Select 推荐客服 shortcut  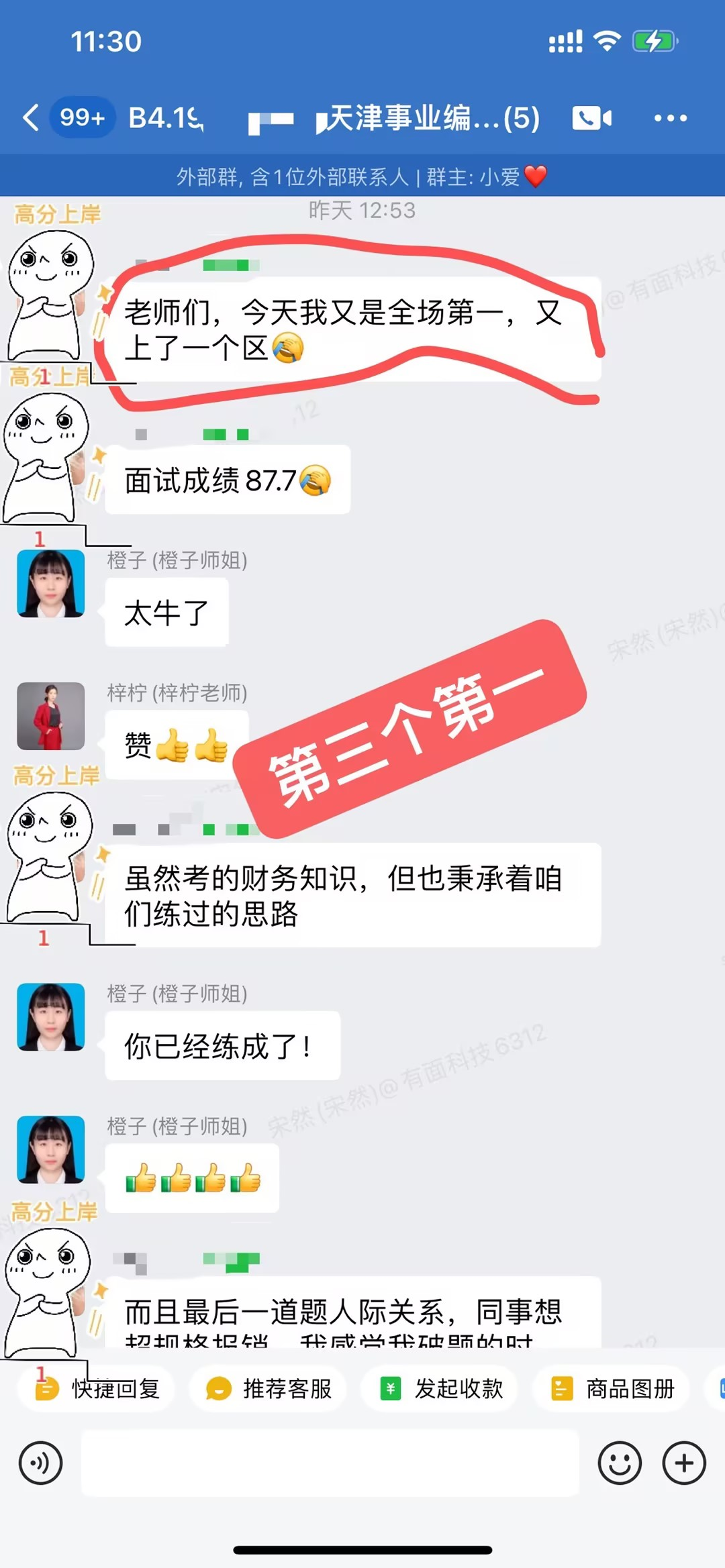[x=270, y=1388]
